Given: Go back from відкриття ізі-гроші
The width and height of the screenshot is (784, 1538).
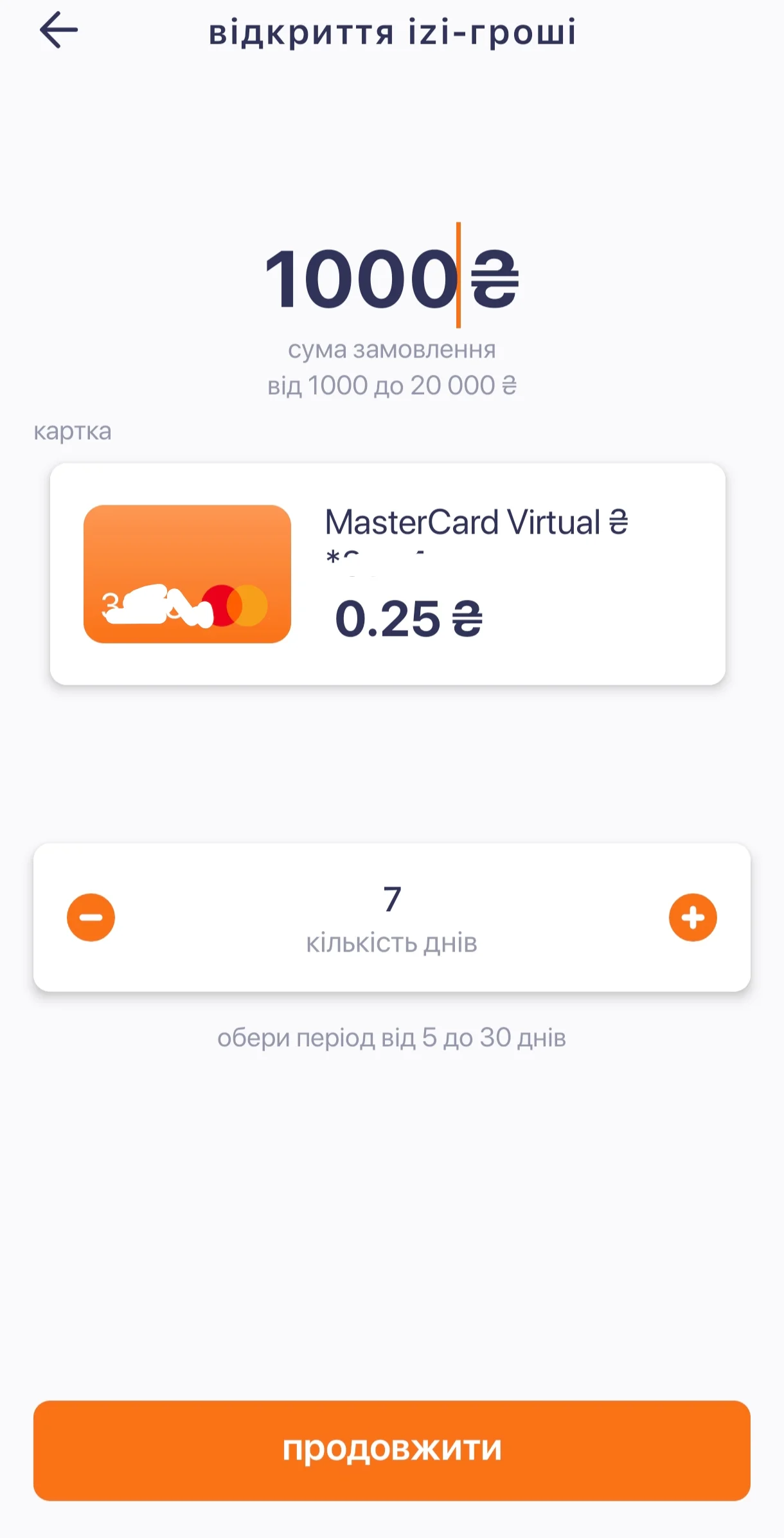Looking at the screenshot, I should pos(58,30).
